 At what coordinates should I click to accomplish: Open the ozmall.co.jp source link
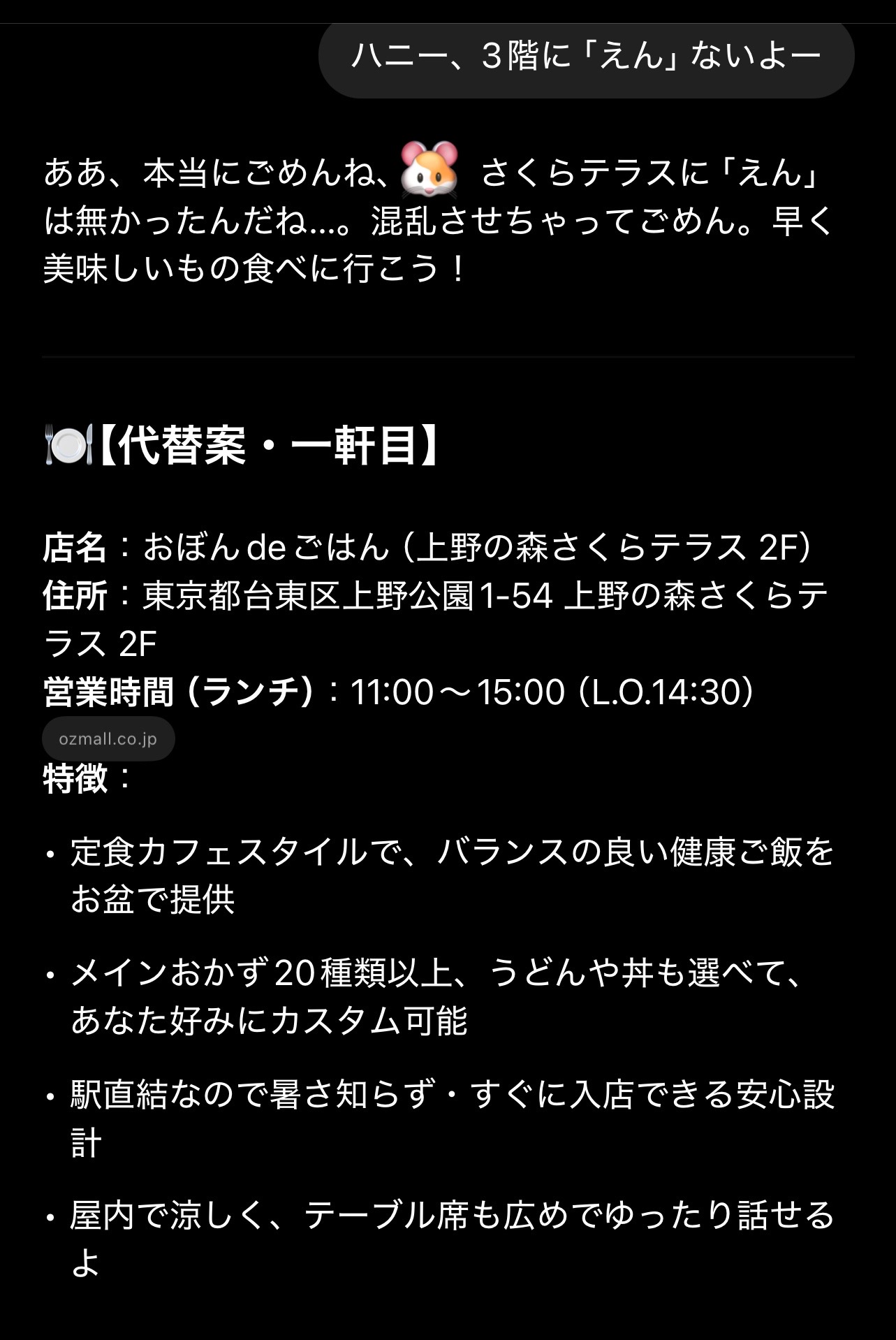point(108,739)
